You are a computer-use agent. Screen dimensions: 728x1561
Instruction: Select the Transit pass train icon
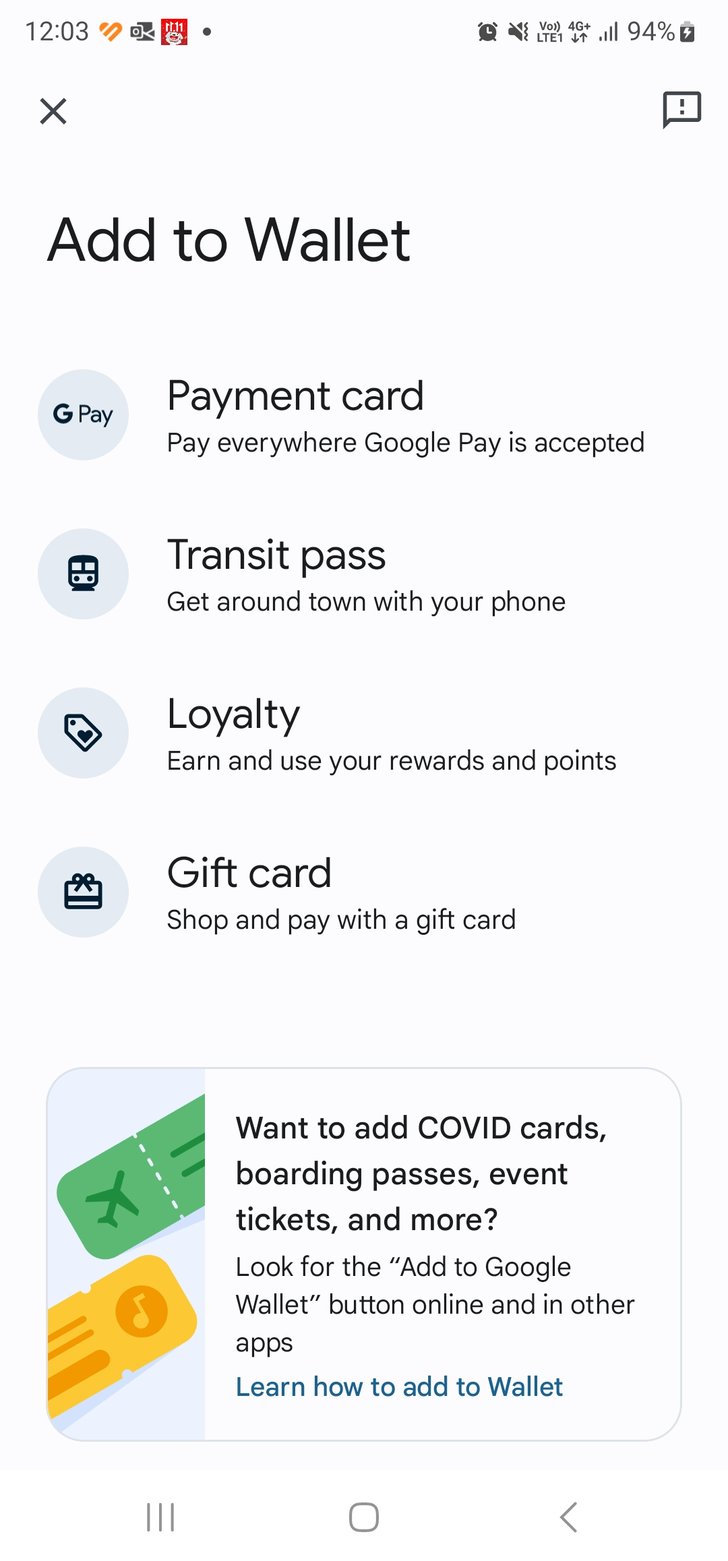coord(83,574)
